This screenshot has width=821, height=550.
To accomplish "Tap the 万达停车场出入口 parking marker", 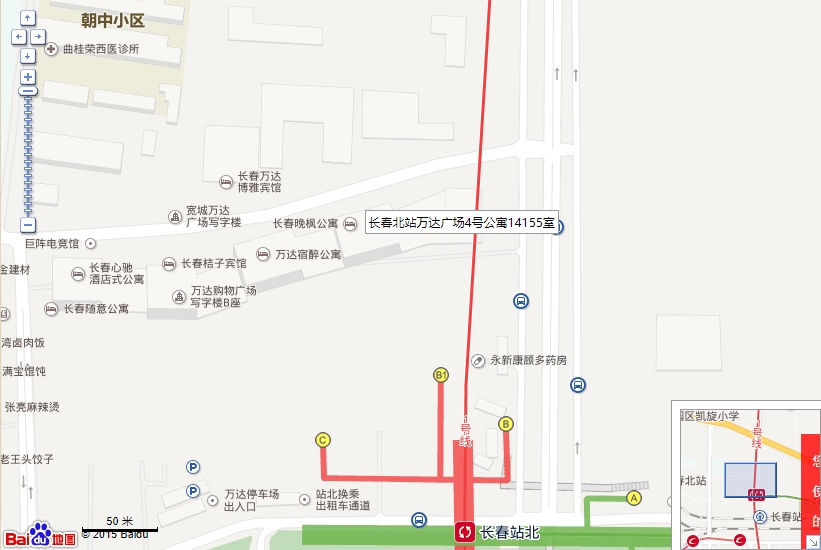I will tap(212, 495).
